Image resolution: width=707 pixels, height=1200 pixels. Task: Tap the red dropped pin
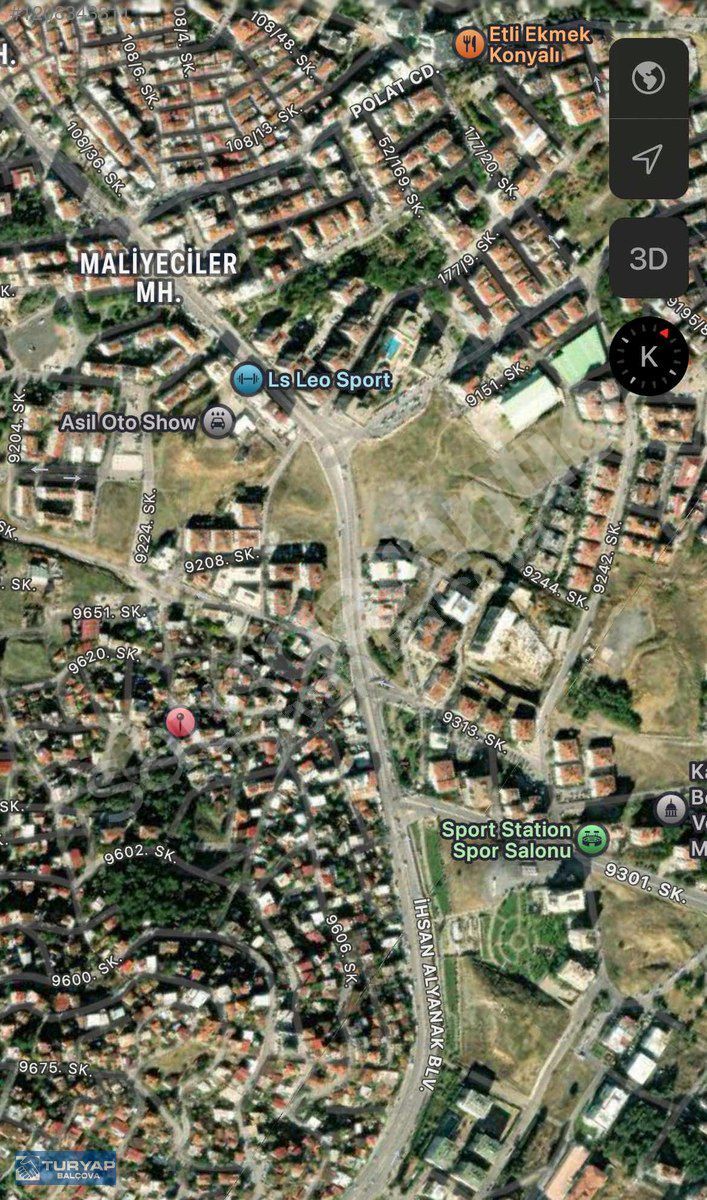pos(180,722)
